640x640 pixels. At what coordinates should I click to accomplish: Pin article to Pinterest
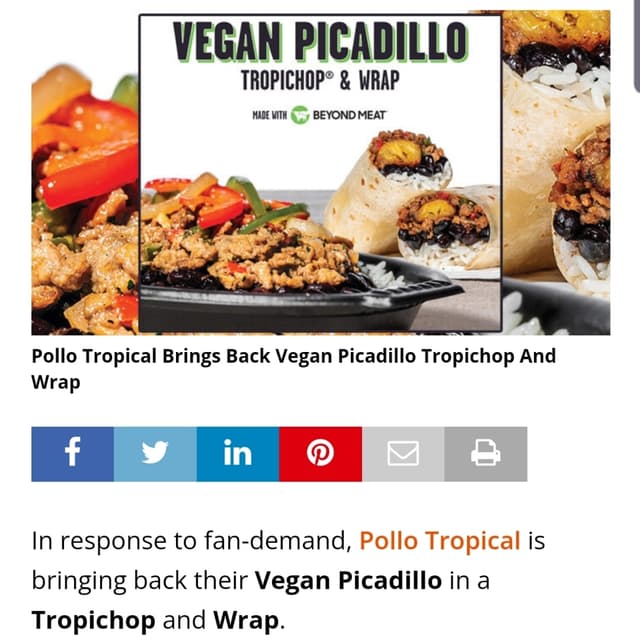point(320,454)
